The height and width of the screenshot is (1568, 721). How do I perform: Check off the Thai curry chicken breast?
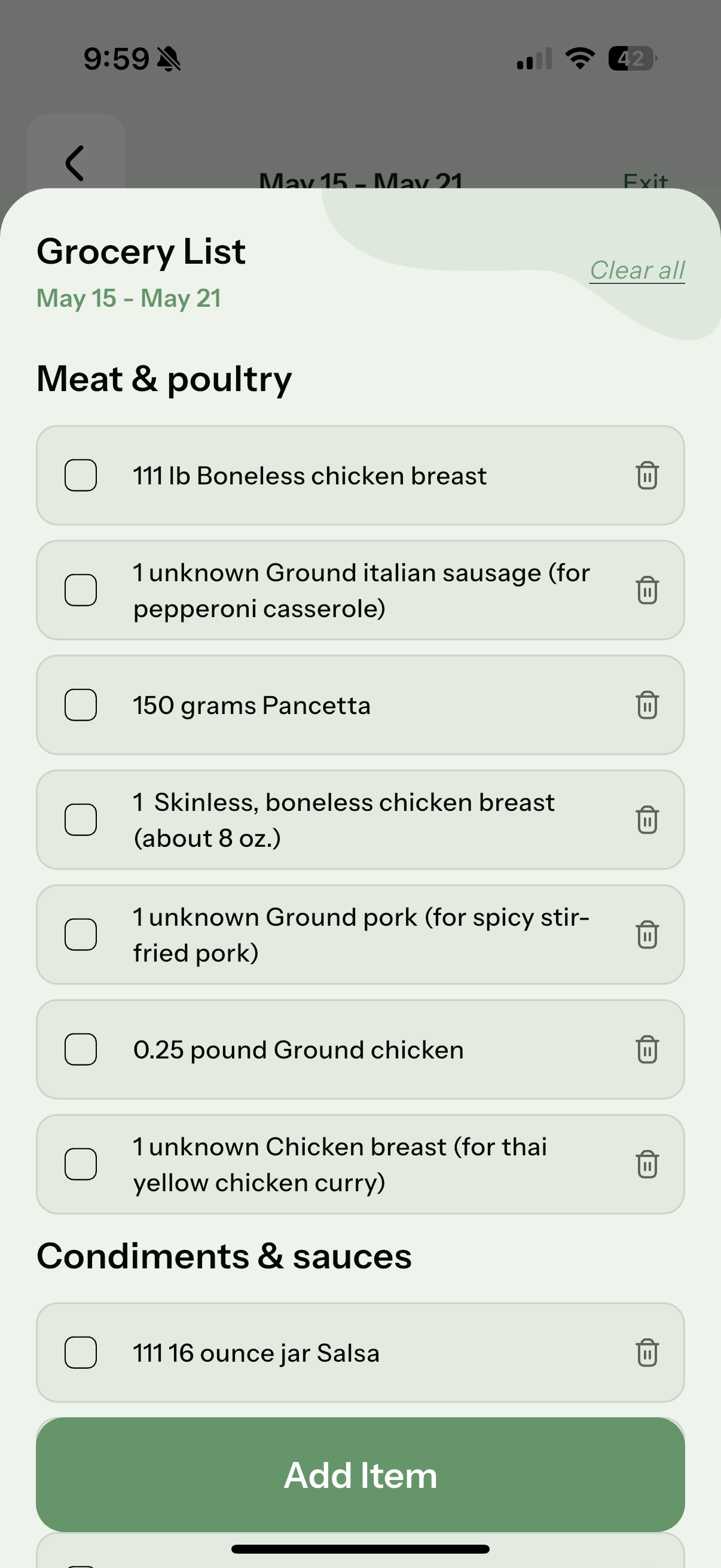tap(81, 1164)
